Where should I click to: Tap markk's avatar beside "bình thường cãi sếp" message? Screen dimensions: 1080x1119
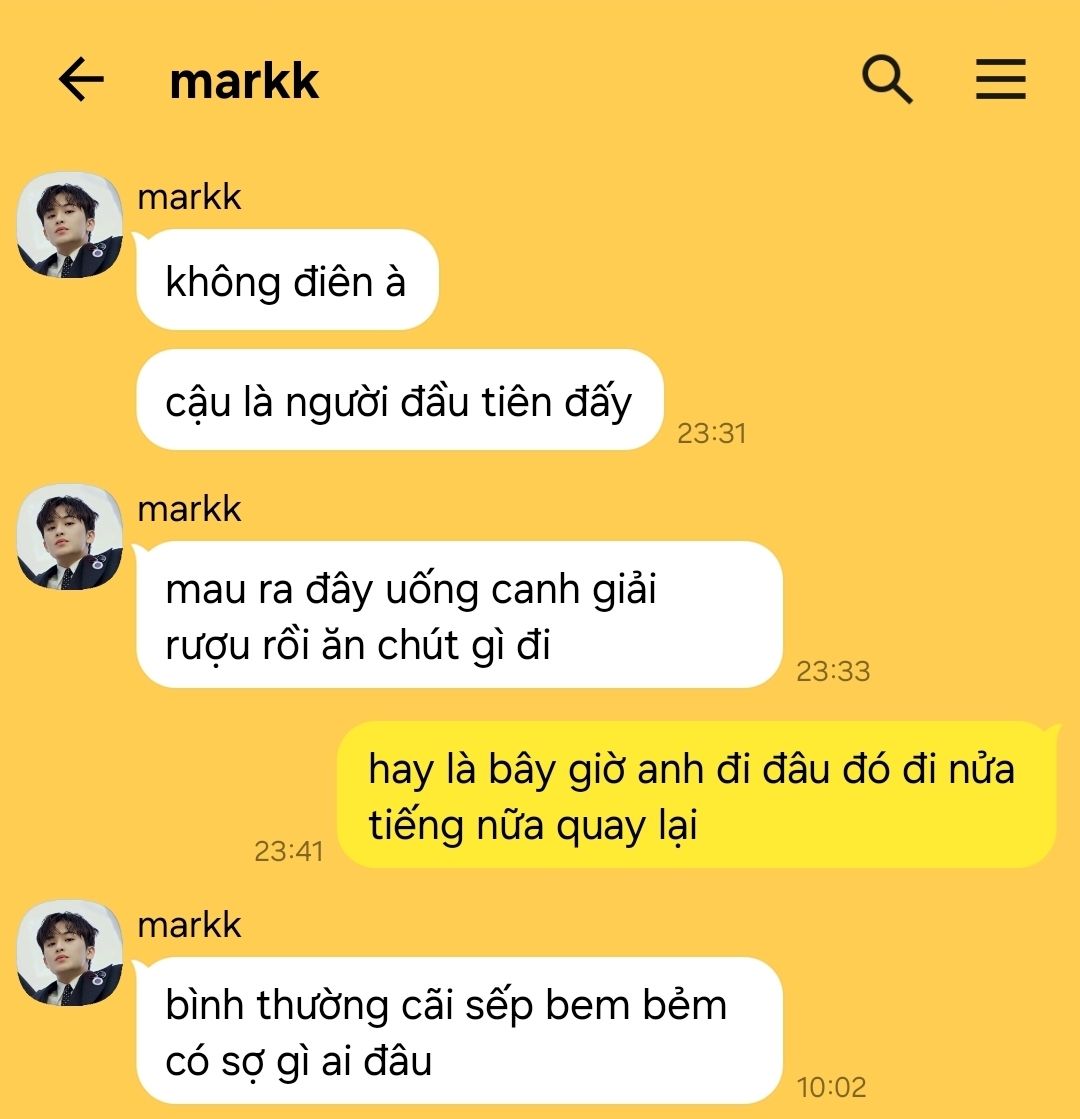click(70, 953)
